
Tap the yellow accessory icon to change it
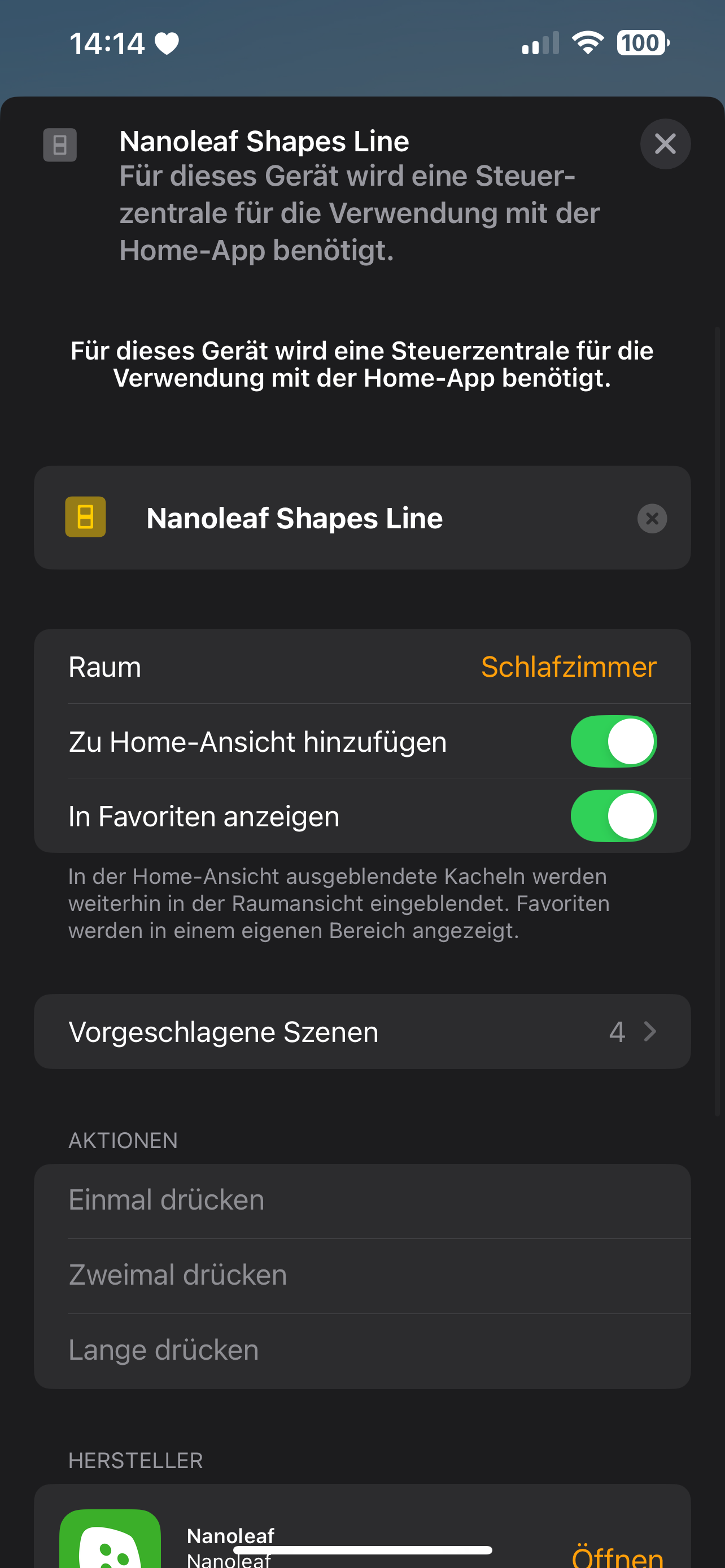(85, 518)
